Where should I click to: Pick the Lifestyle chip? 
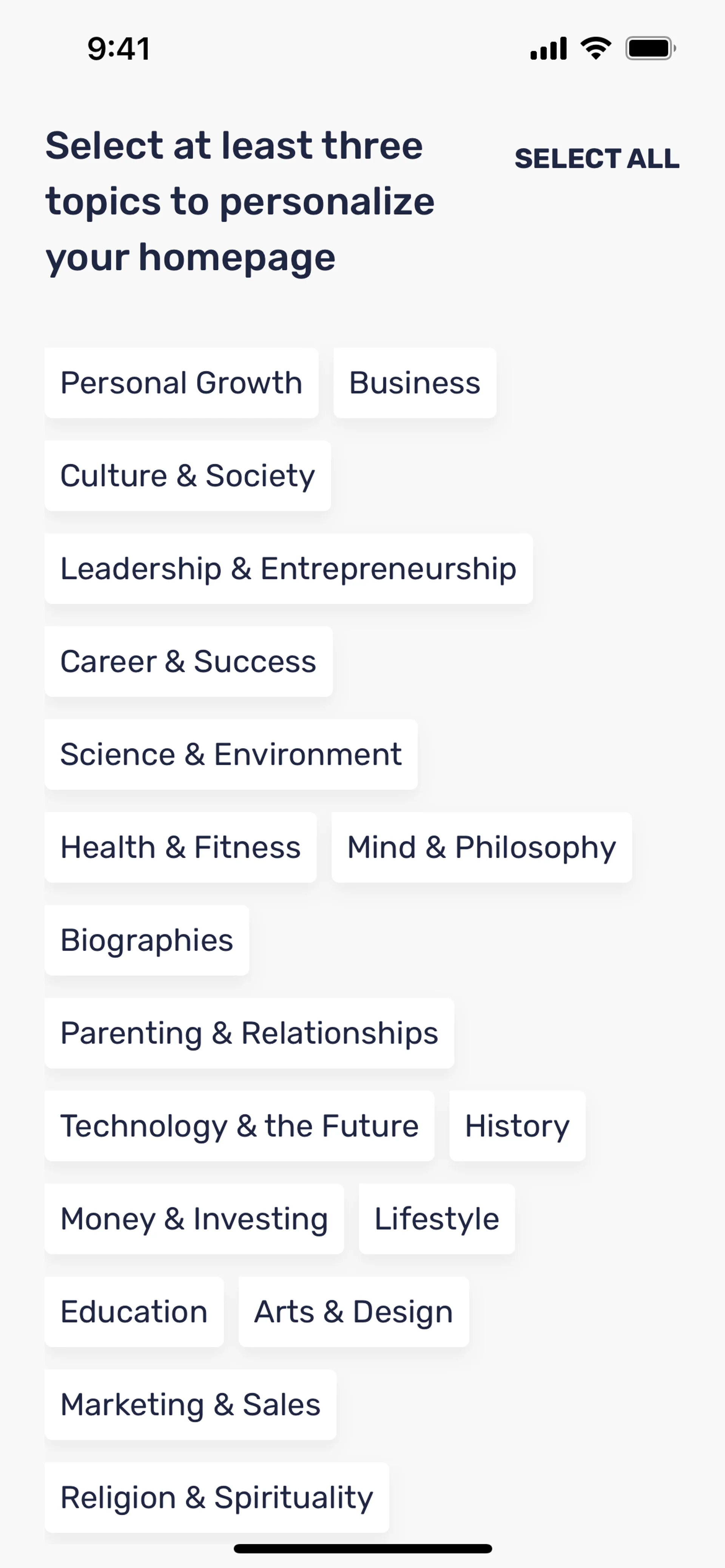437,1219
